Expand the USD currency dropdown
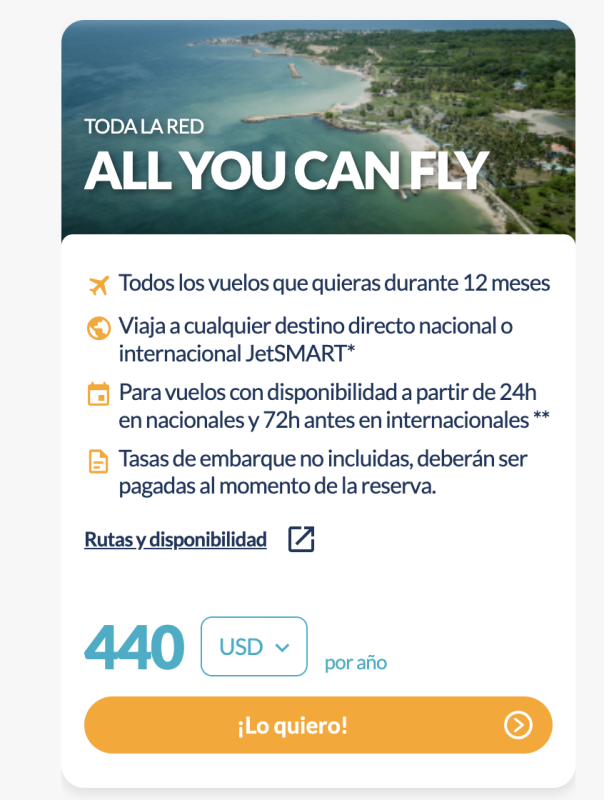The image size is (604, 800). (x=254, y=647)
